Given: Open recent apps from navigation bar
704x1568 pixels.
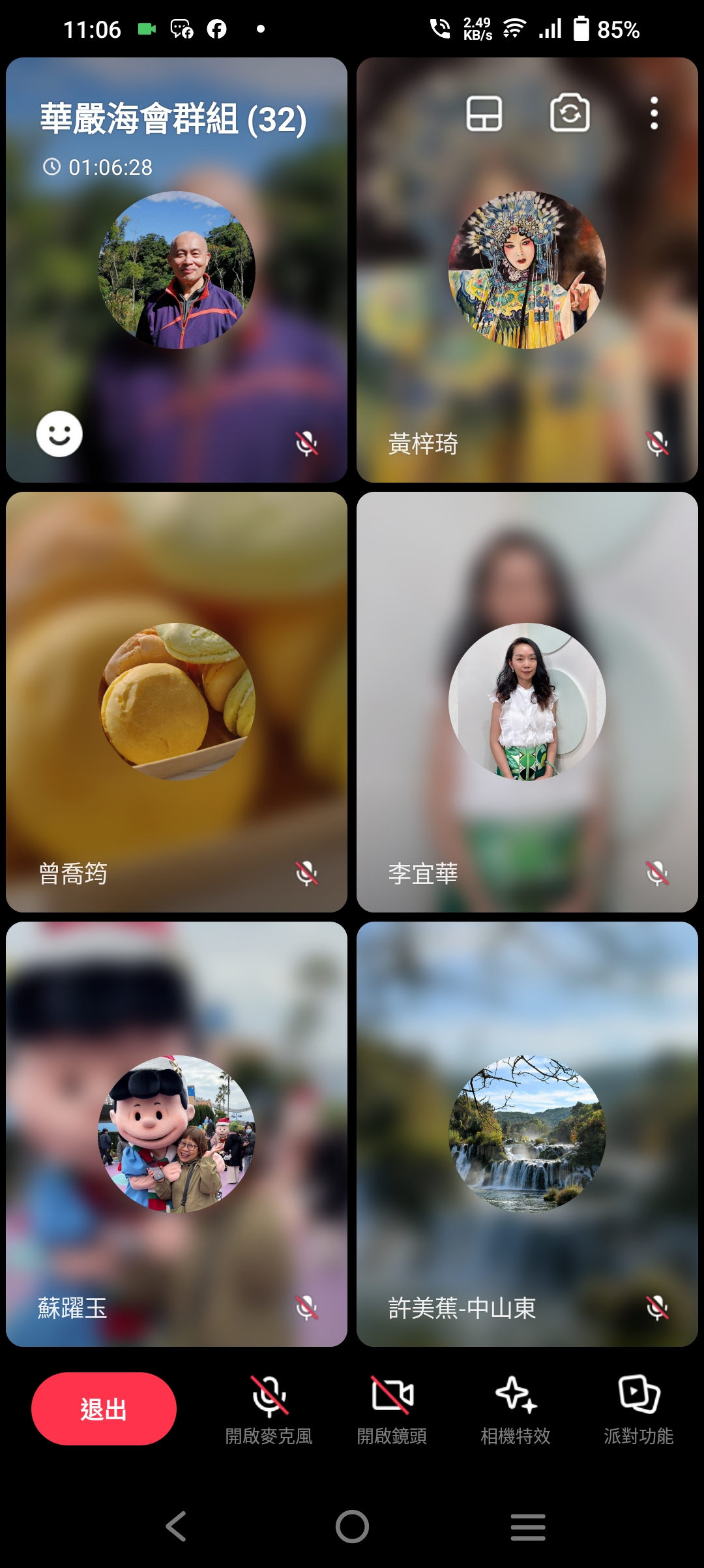Looking at the screenshot, I should [x=528, y=1527].
